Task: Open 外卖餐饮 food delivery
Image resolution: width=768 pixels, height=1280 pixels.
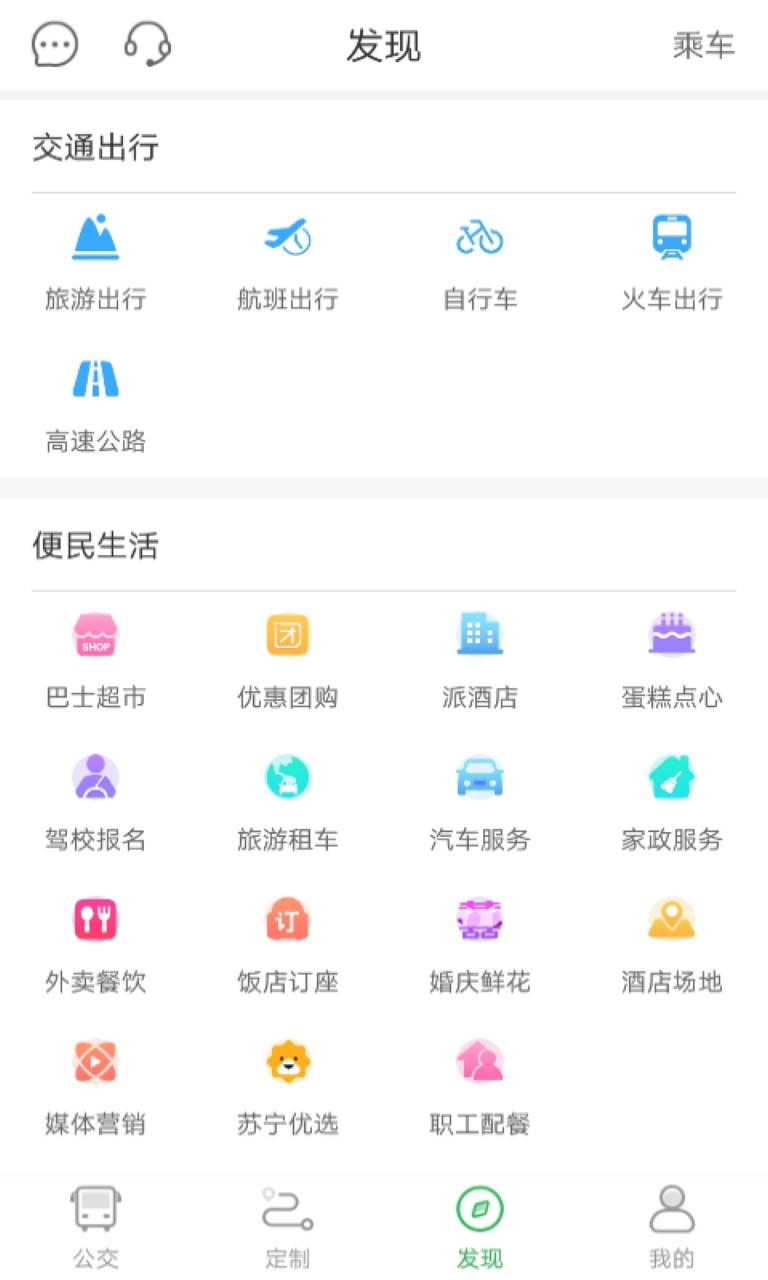Action: point(96,940)
